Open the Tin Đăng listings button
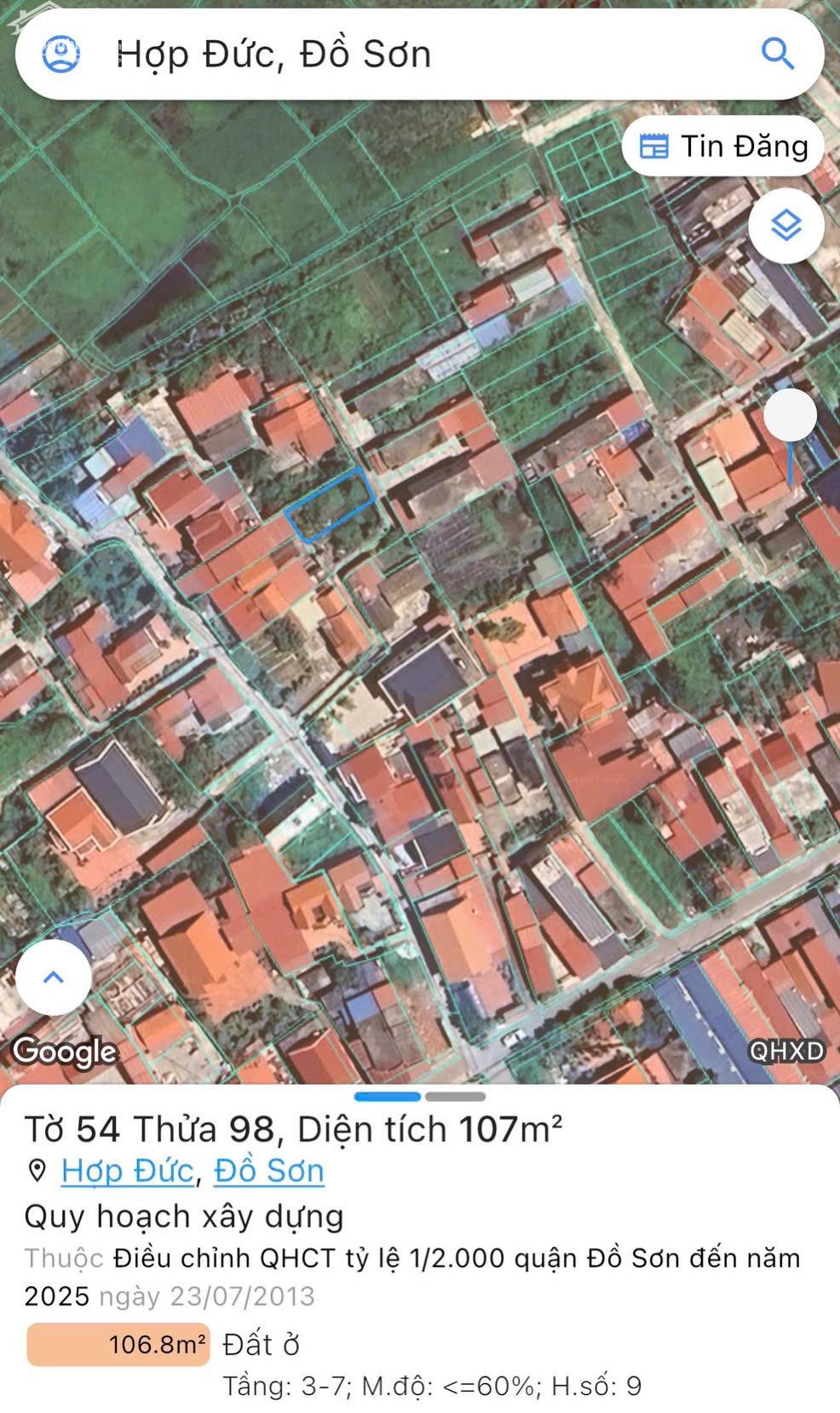 tap(723, 147)
